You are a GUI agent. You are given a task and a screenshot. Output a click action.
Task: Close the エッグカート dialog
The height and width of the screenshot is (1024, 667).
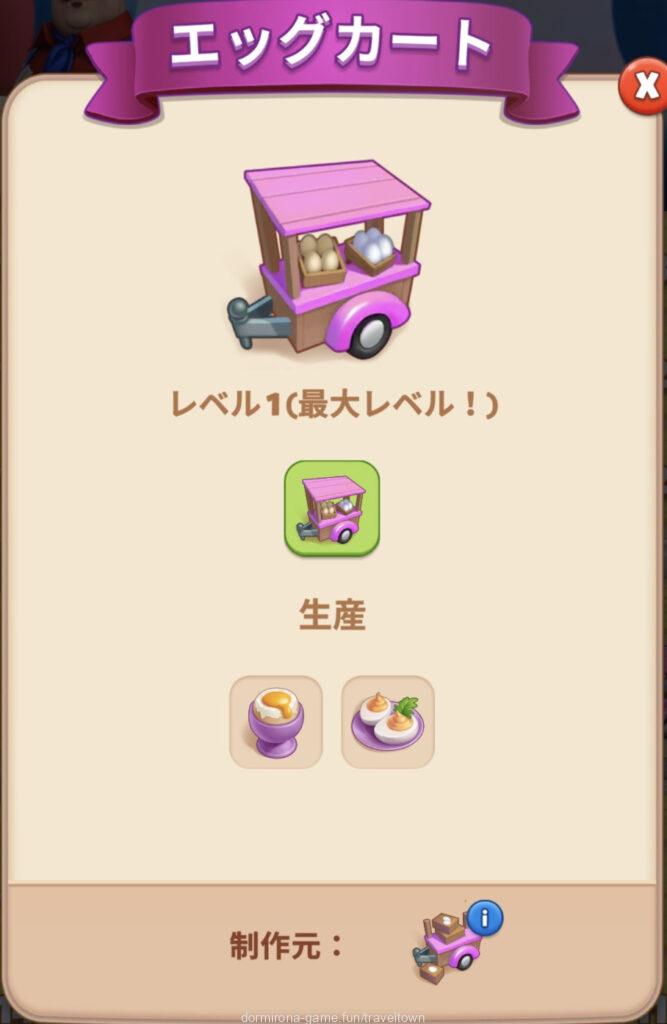pos(642,86)
